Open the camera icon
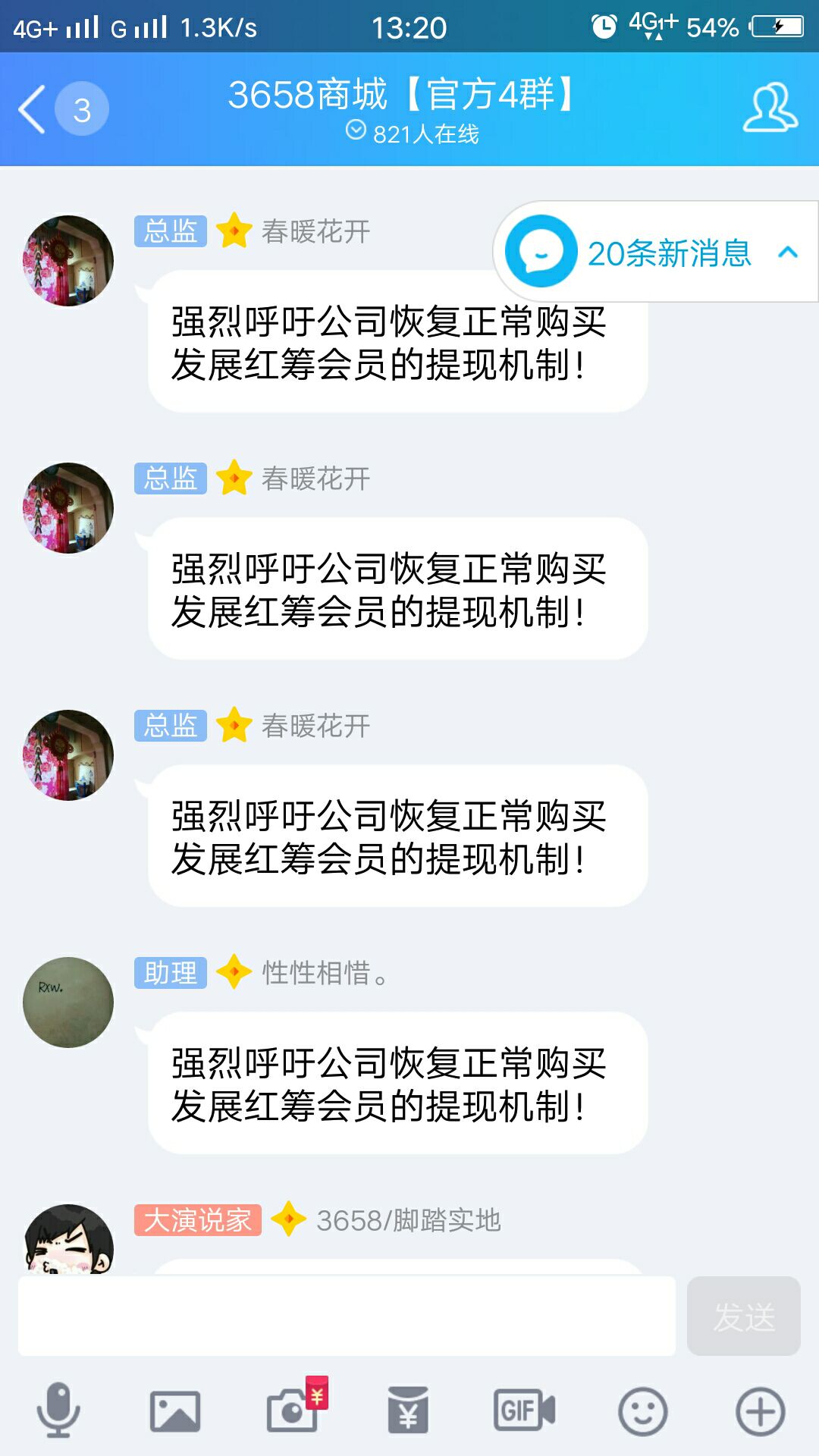 (x=293, y=1410)
